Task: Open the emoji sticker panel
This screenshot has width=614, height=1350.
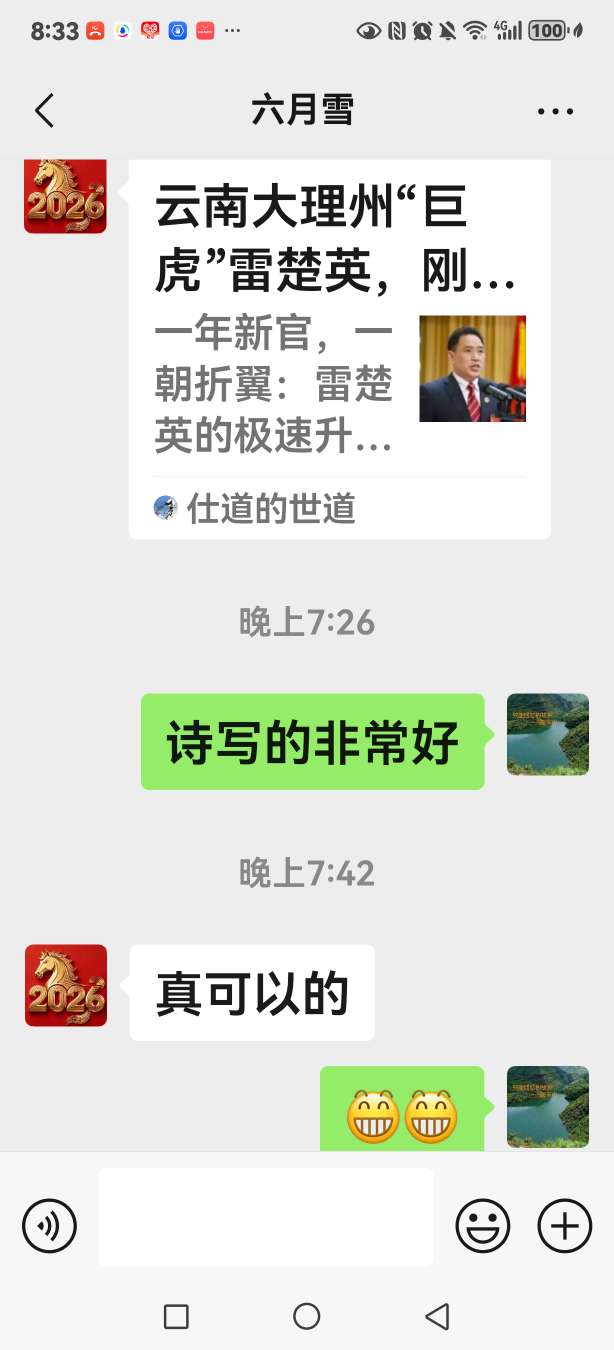Action: (x=482, y=1225)
